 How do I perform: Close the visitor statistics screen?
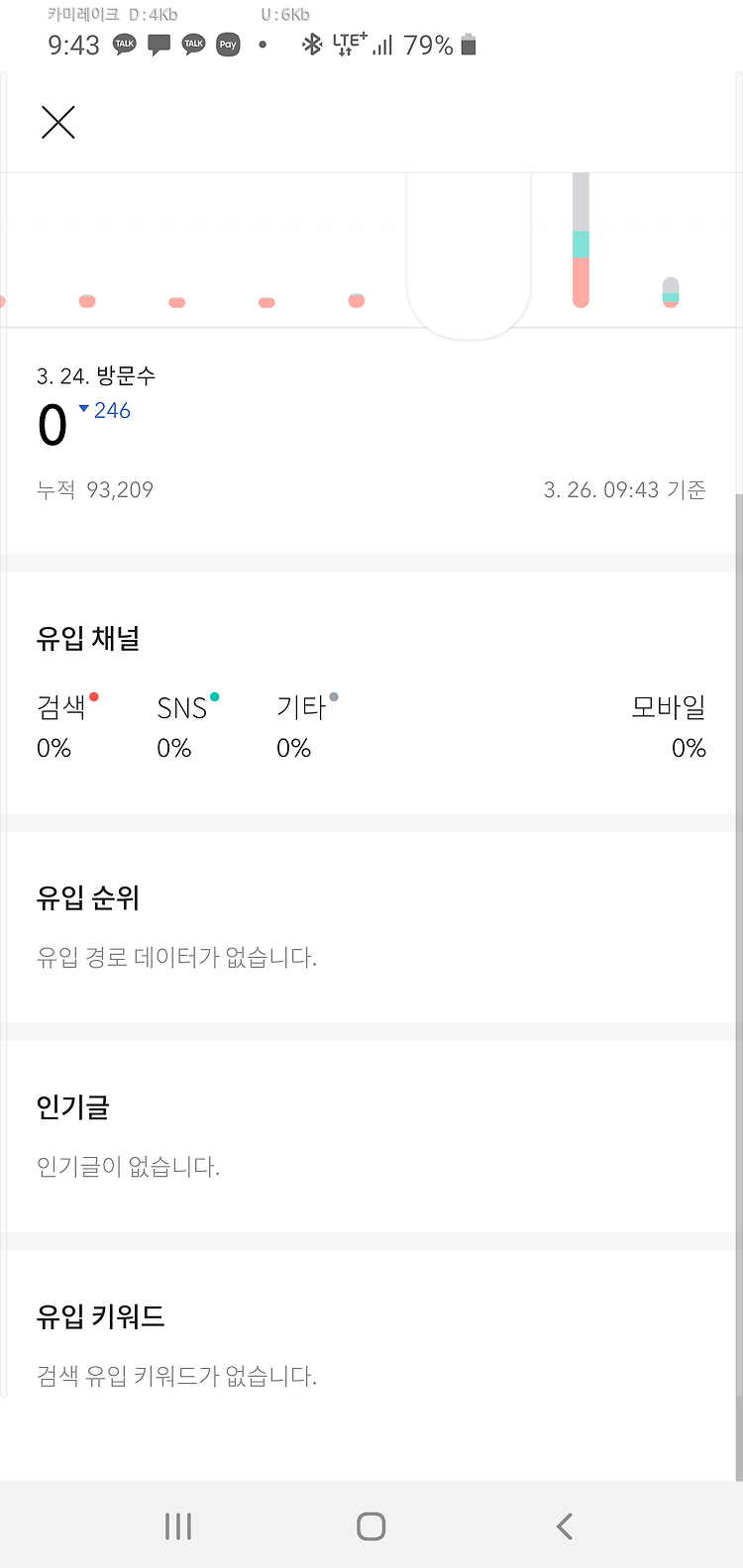coord(58,123)
